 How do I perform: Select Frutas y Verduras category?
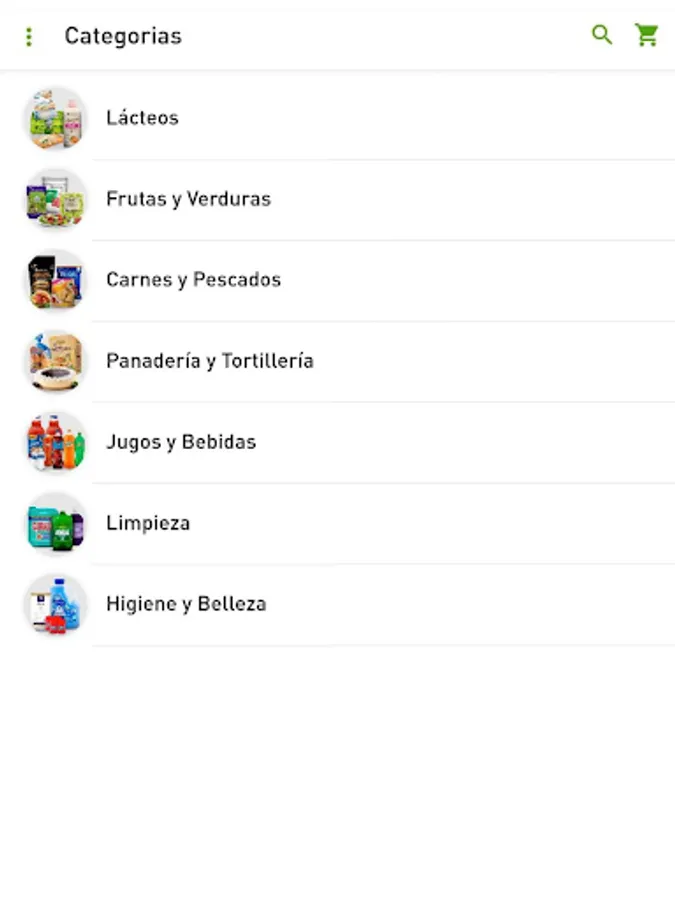point(188,199)
